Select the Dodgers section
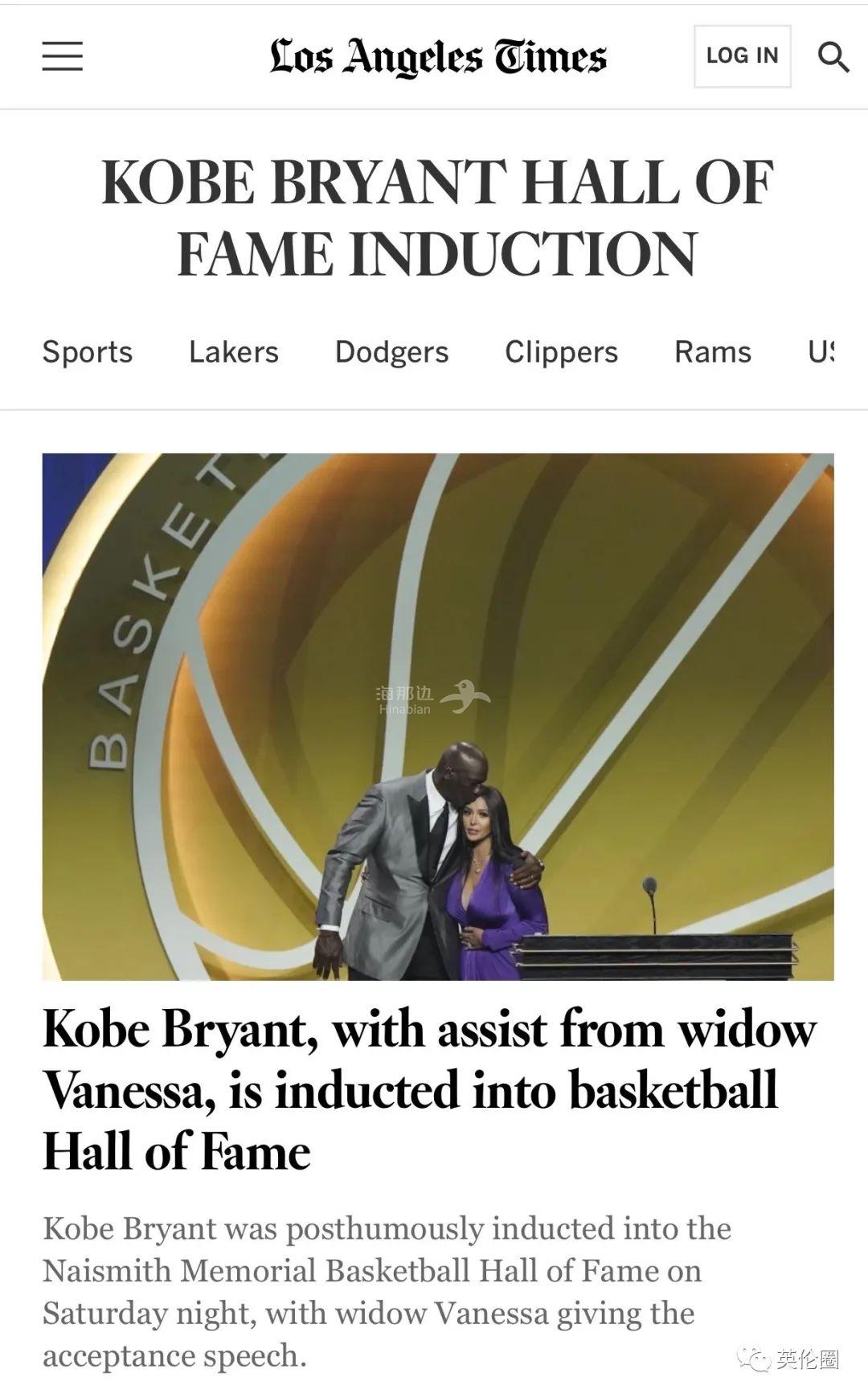Viewport: 868px width, 1398px height. 391,352
